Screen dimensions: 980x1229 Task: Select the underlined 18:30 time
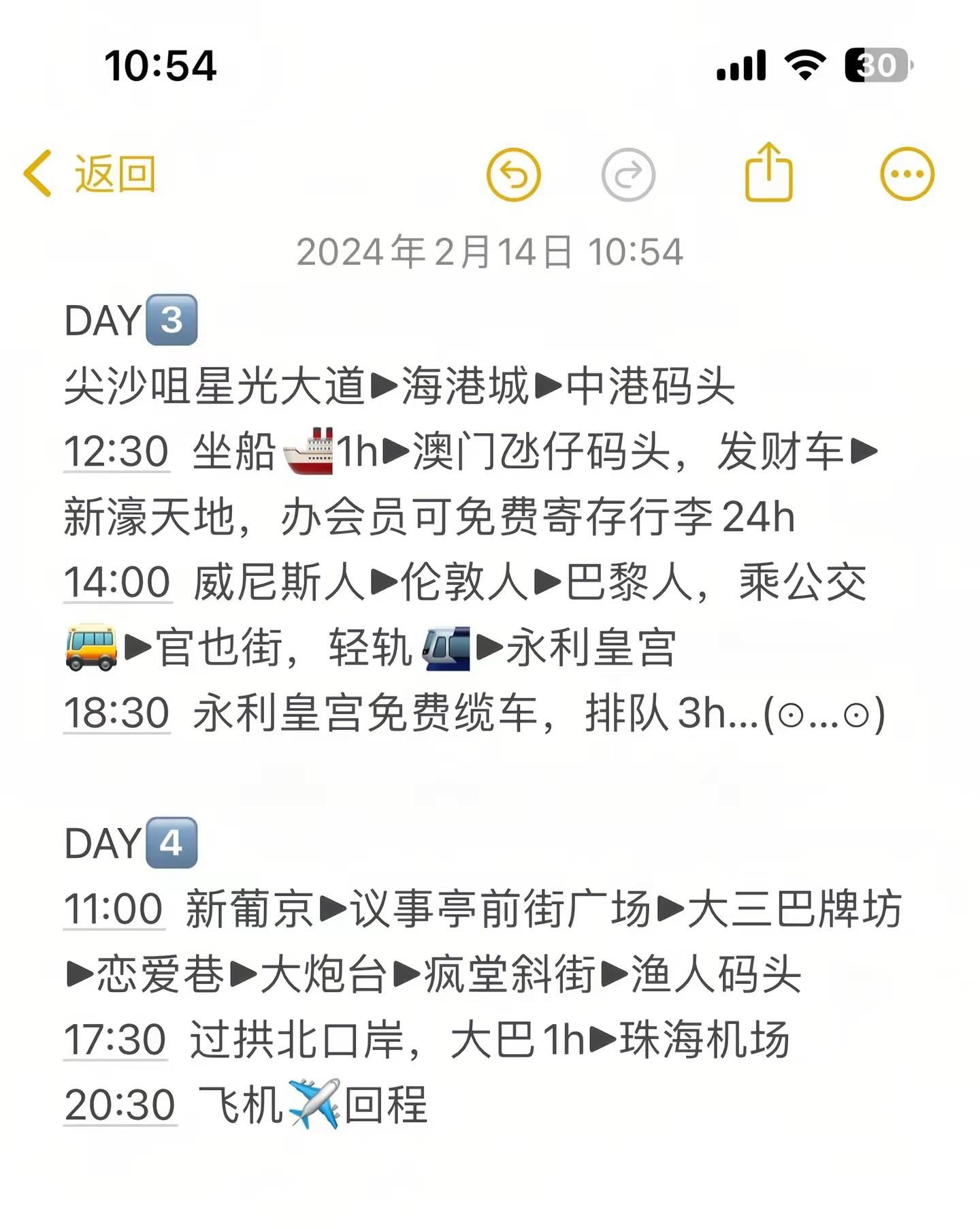116,714
